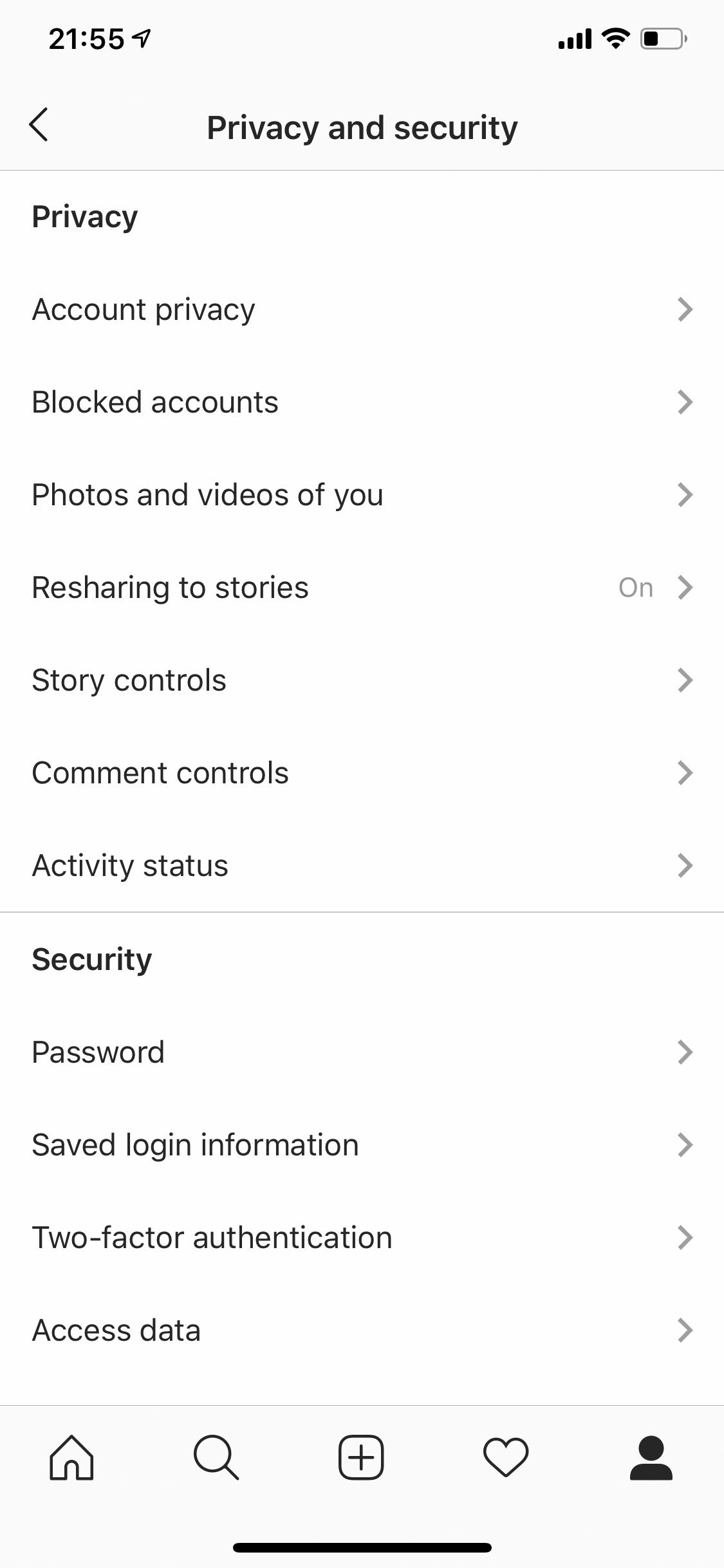Switch to the Search tab
The width and height of the screenshot is (724, 1568).
216,1457
